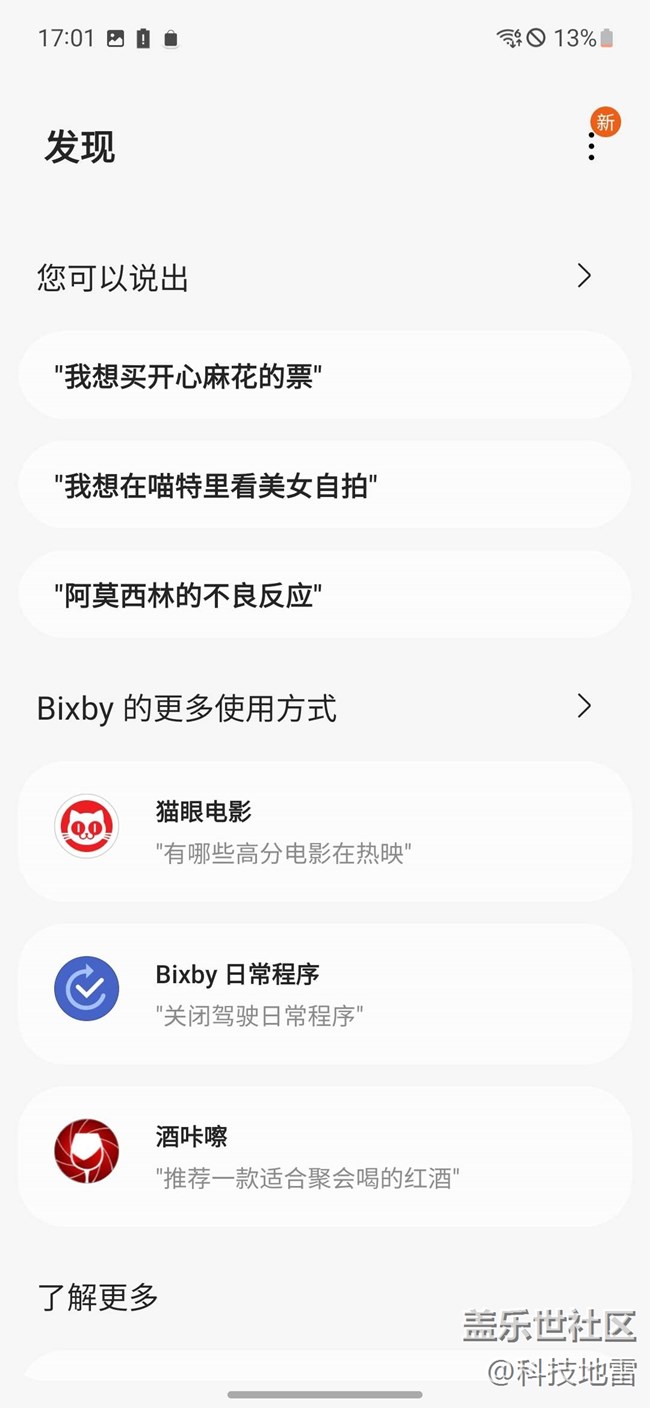Open the 酒咔嚓 card
This screenshot has height=1408, width=650.
pos(324,1156)
